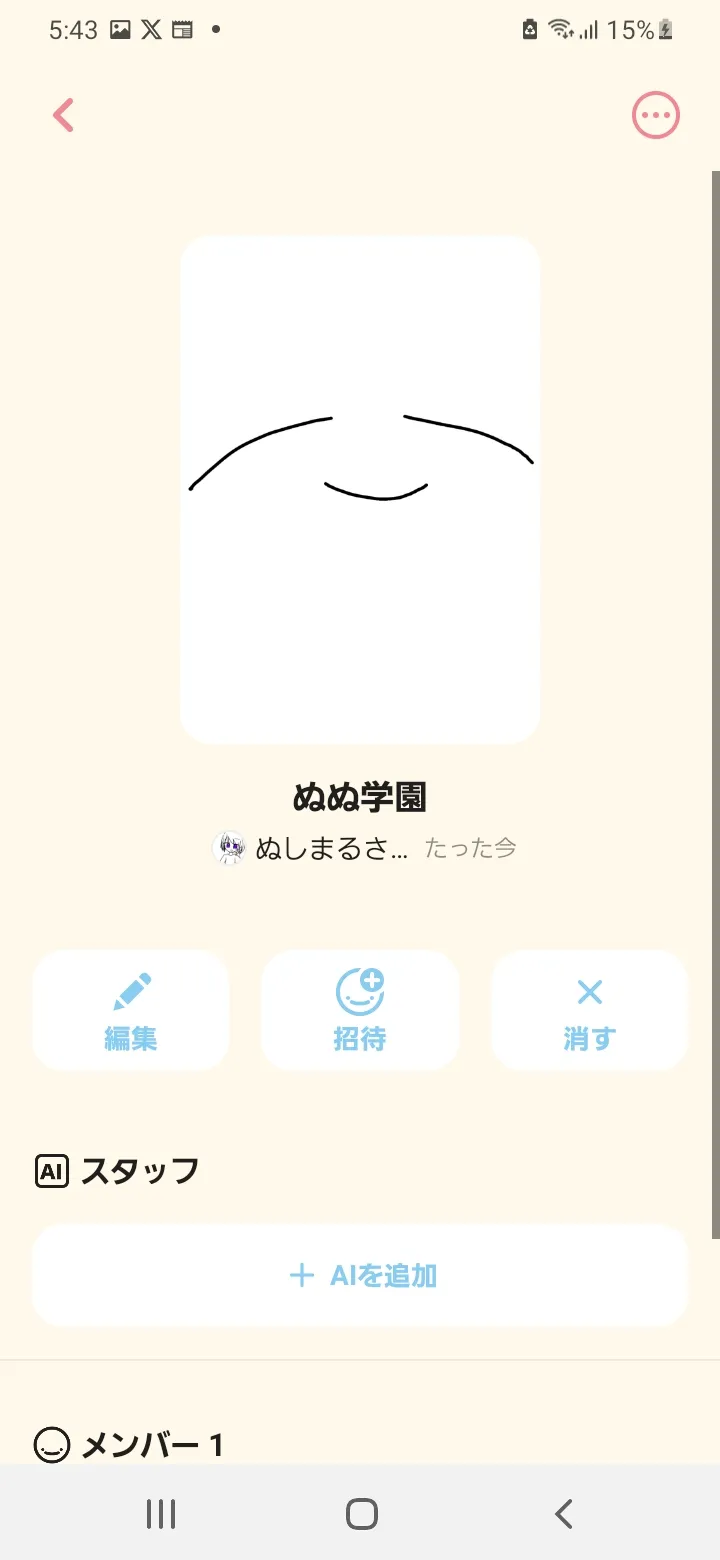Go to the system home screen
This screenshot has width=720, height=1560.
[x=361, y=1514]
